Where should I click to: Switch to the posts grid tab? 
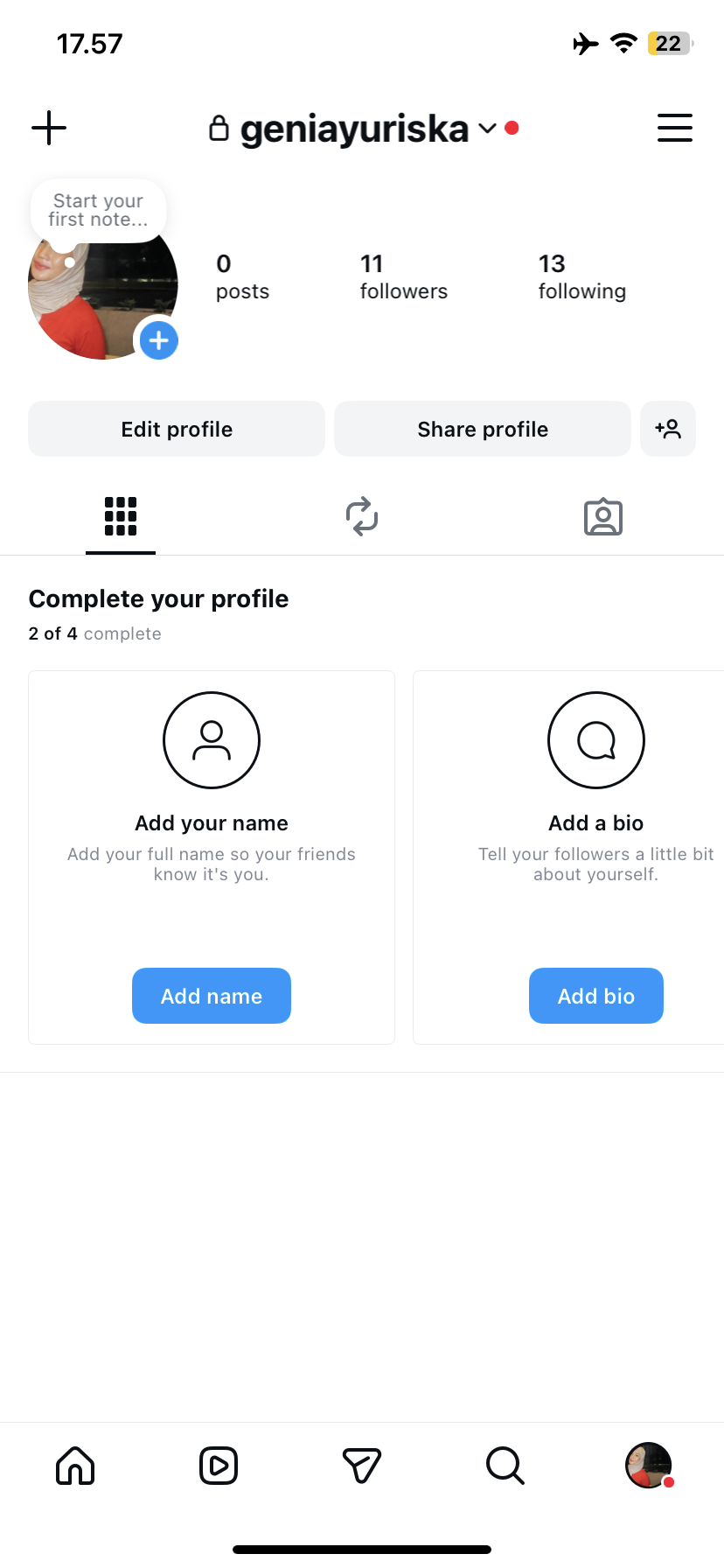tap(121, 516)
